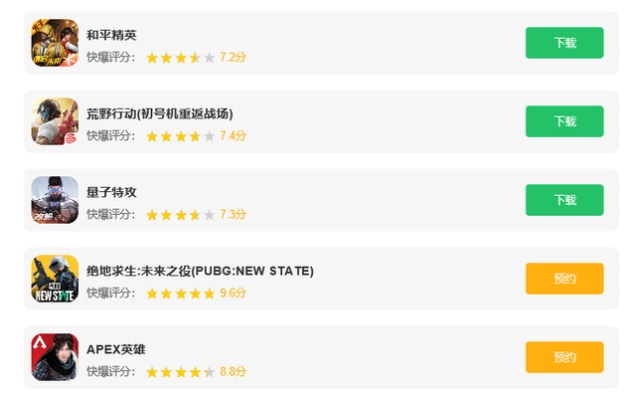636x400 pixels.
Task: Download the 量子特攻 game
Action: pos(564,200)
